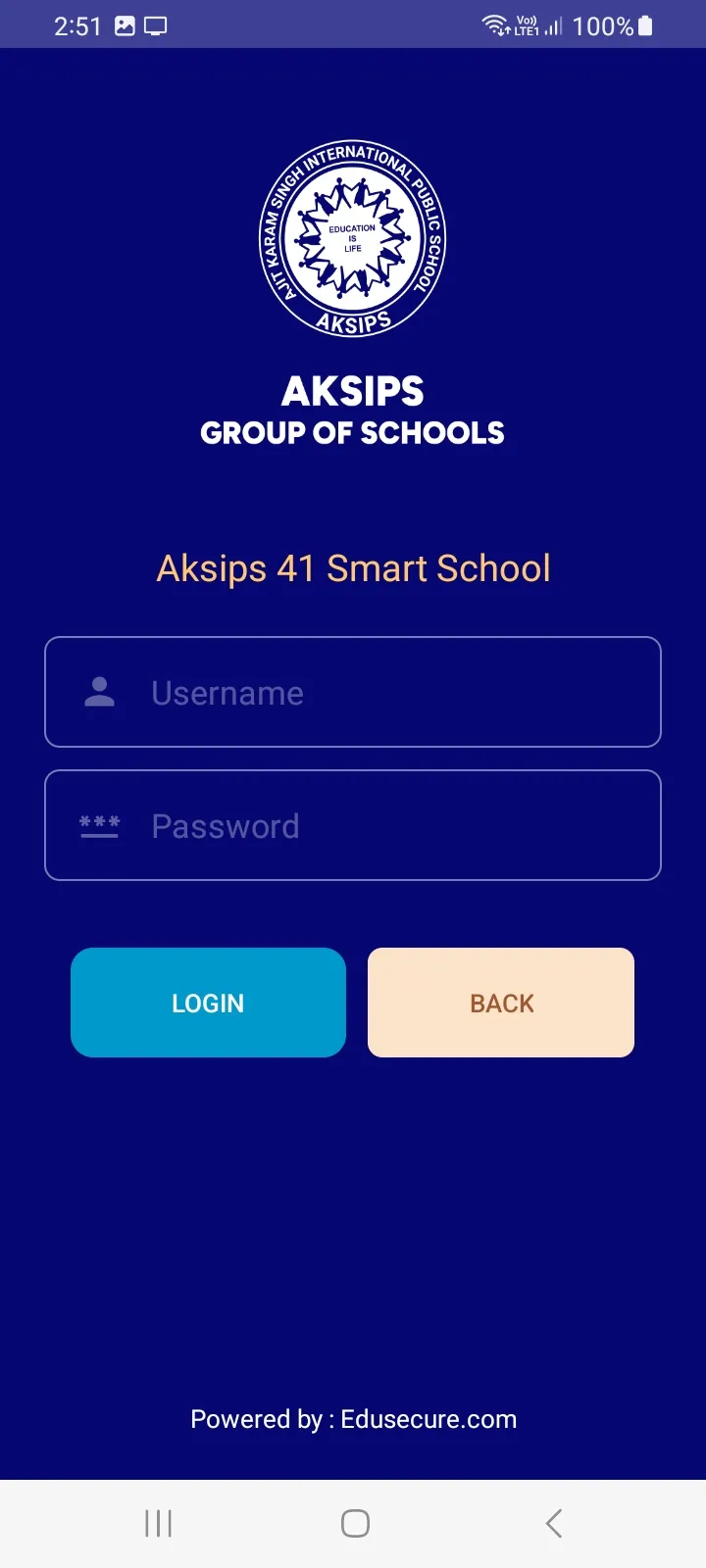This screenshot has width=706, height=1568.
Task: Focus the Password field
Action: (353, 825)
